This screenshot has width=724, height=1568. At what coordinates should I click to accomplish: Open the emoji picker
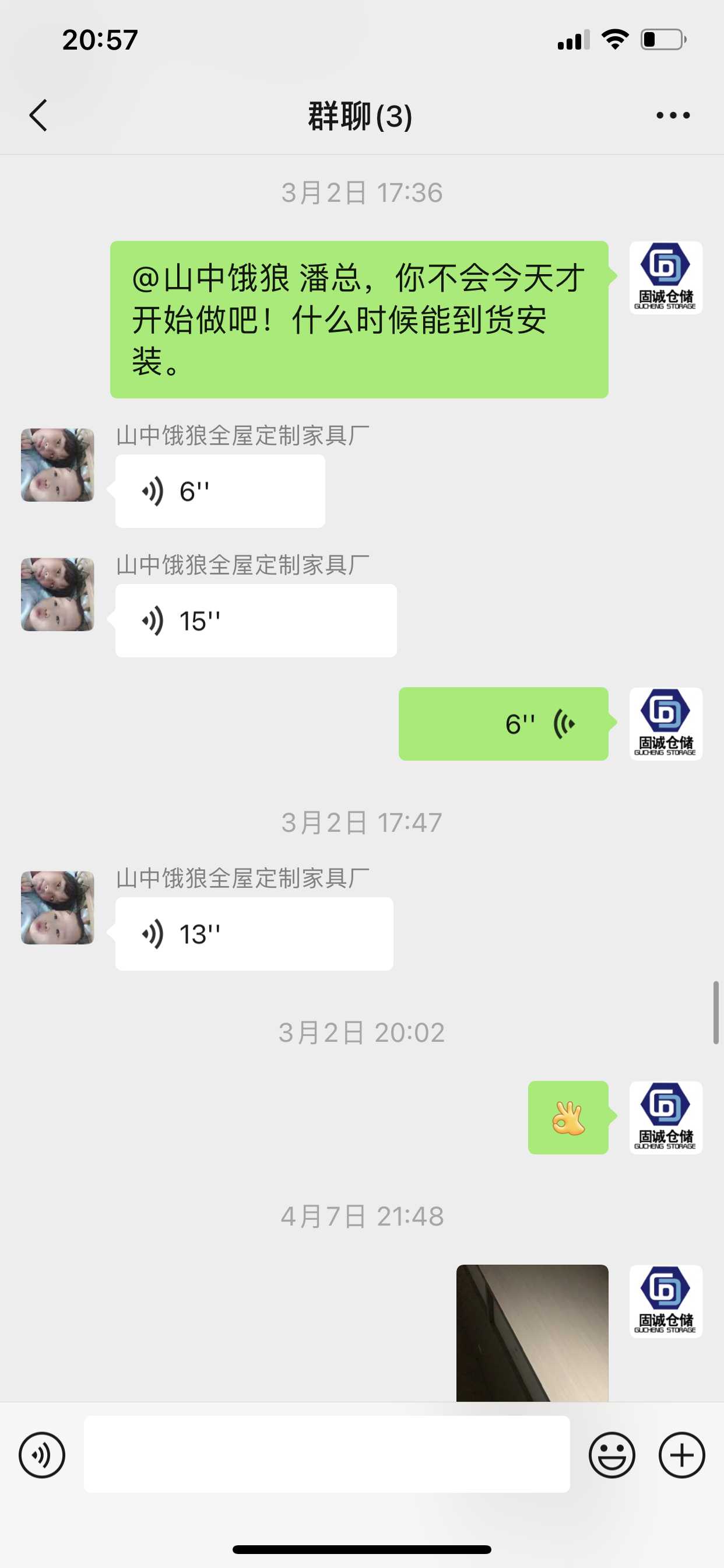[611, 1454]
